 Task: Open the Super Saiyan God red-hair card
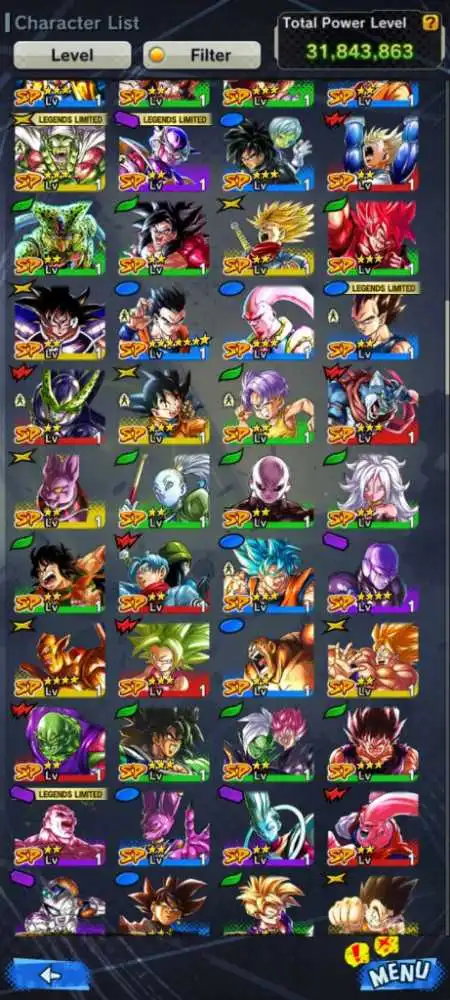tap(373, 238)
